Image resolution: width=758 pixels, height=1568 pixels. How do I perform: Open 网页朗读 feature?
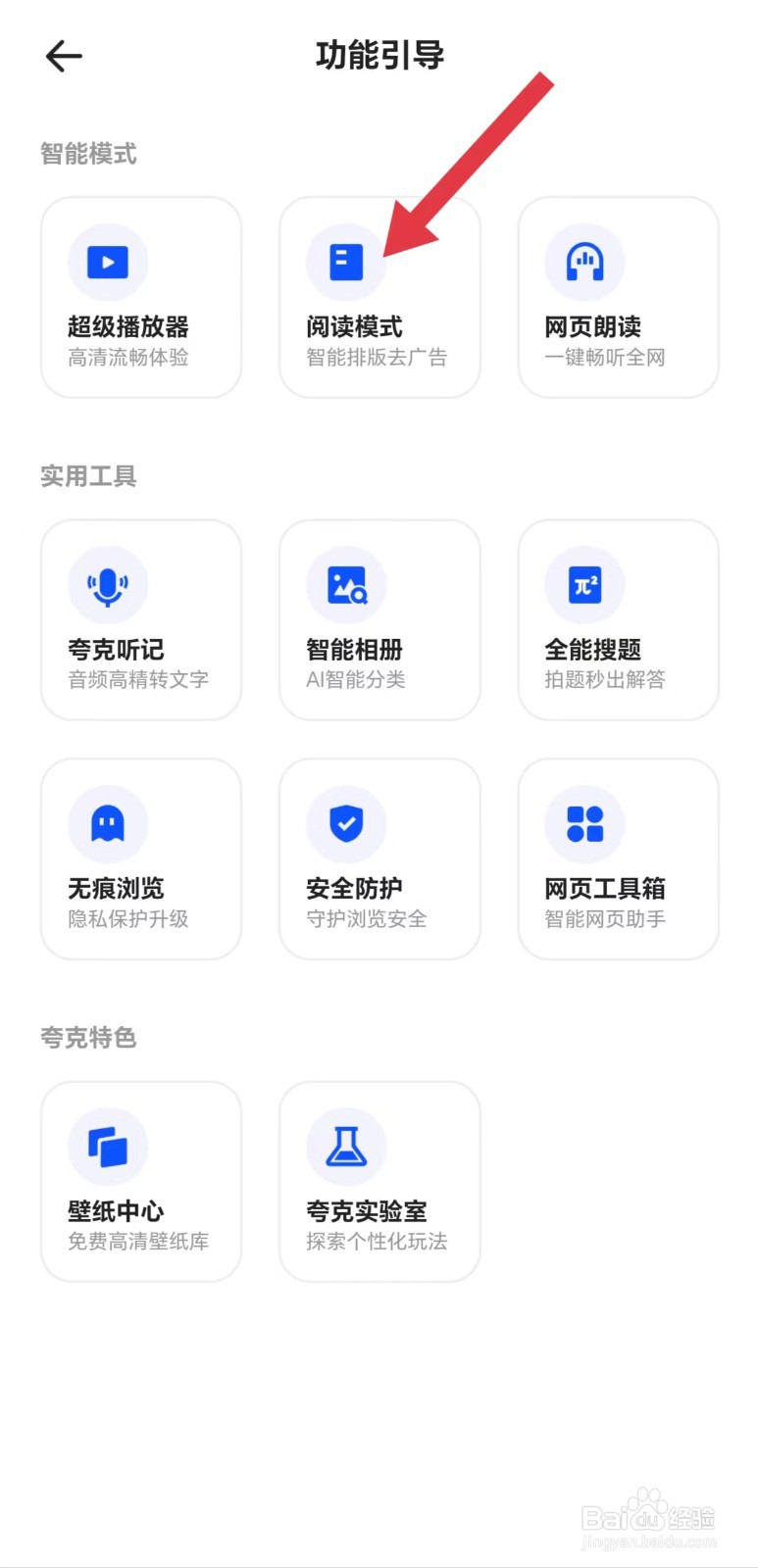click(x=618, y=297)
